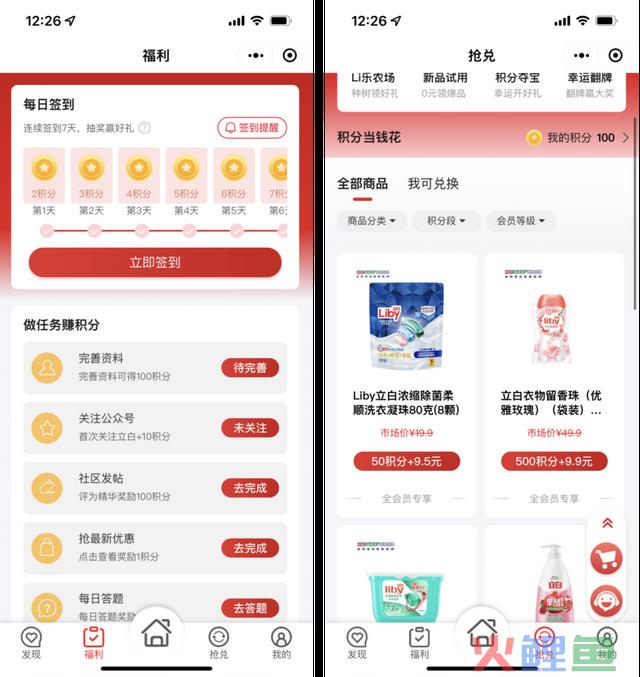Tap the 立即签到 check-in button

point(155,262)
